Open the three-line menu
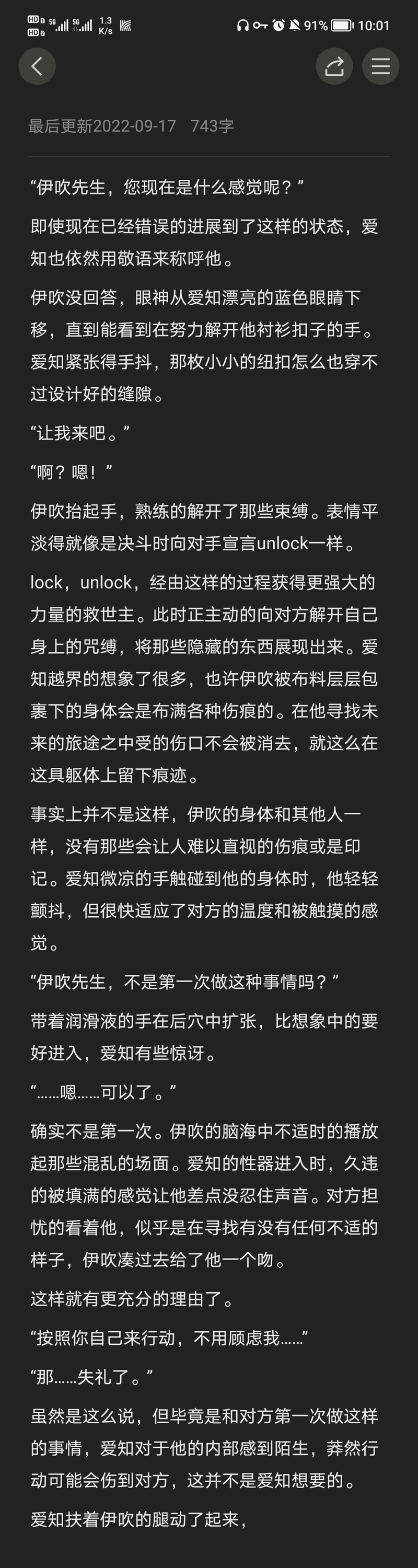 (x=380, y=66)
